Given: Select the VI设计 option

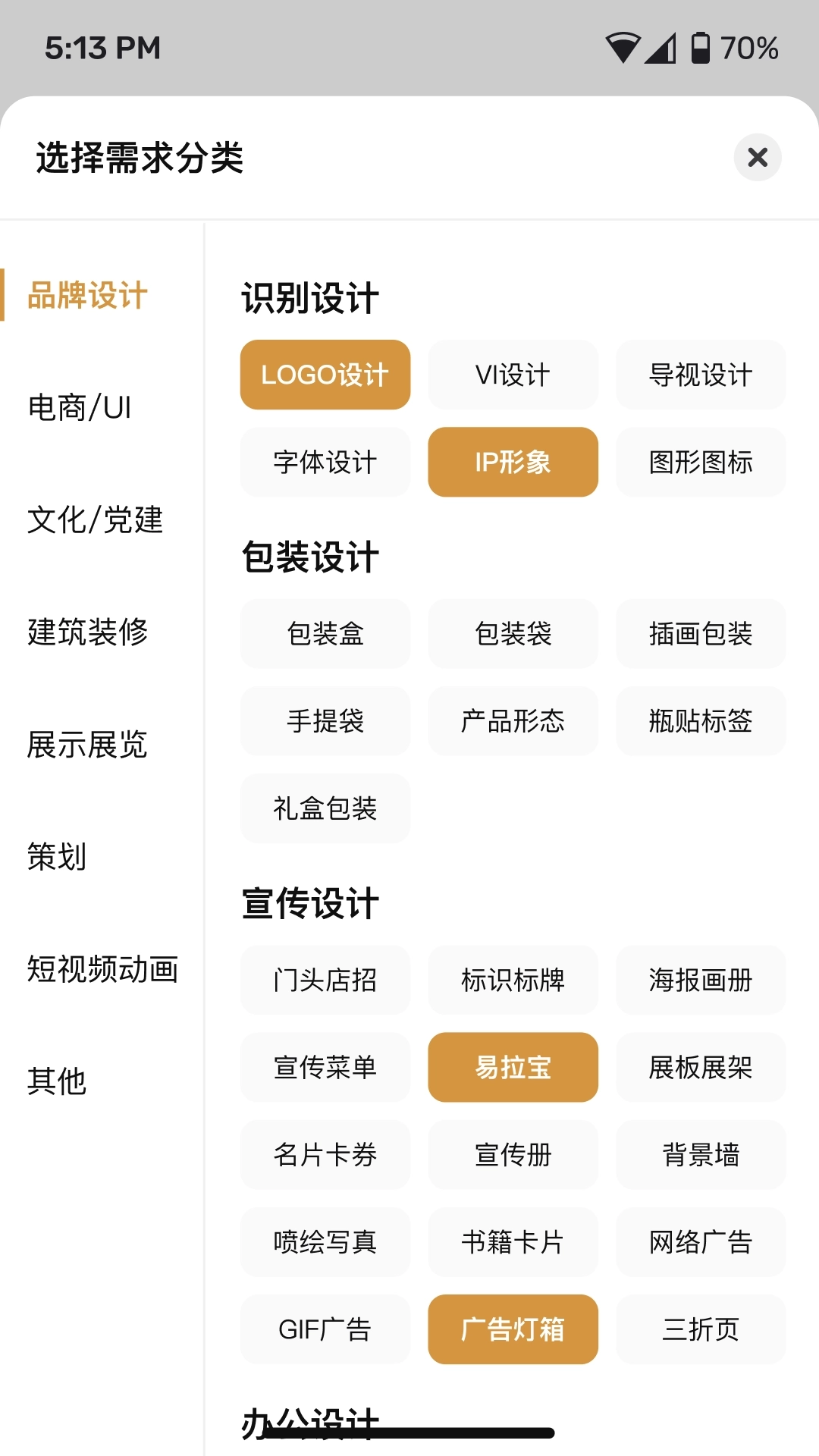Looking at the screenshot, I should pyautogui.click(x=513, y=375).
